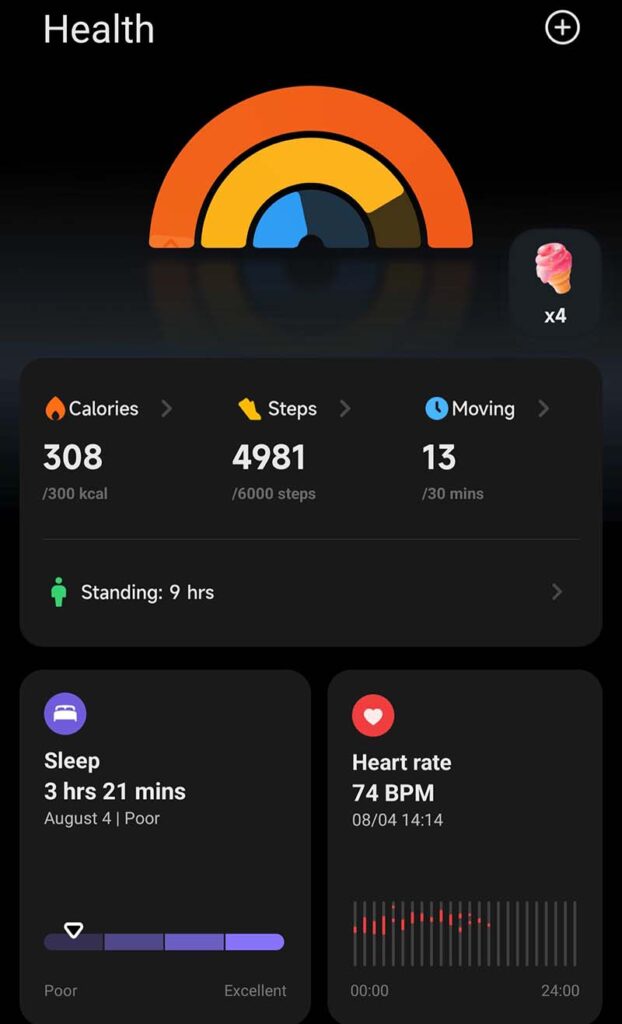This screenshot has width=622, height=1024.
Task: Open the Standing hours row
Action: click(x=310, y=592)
